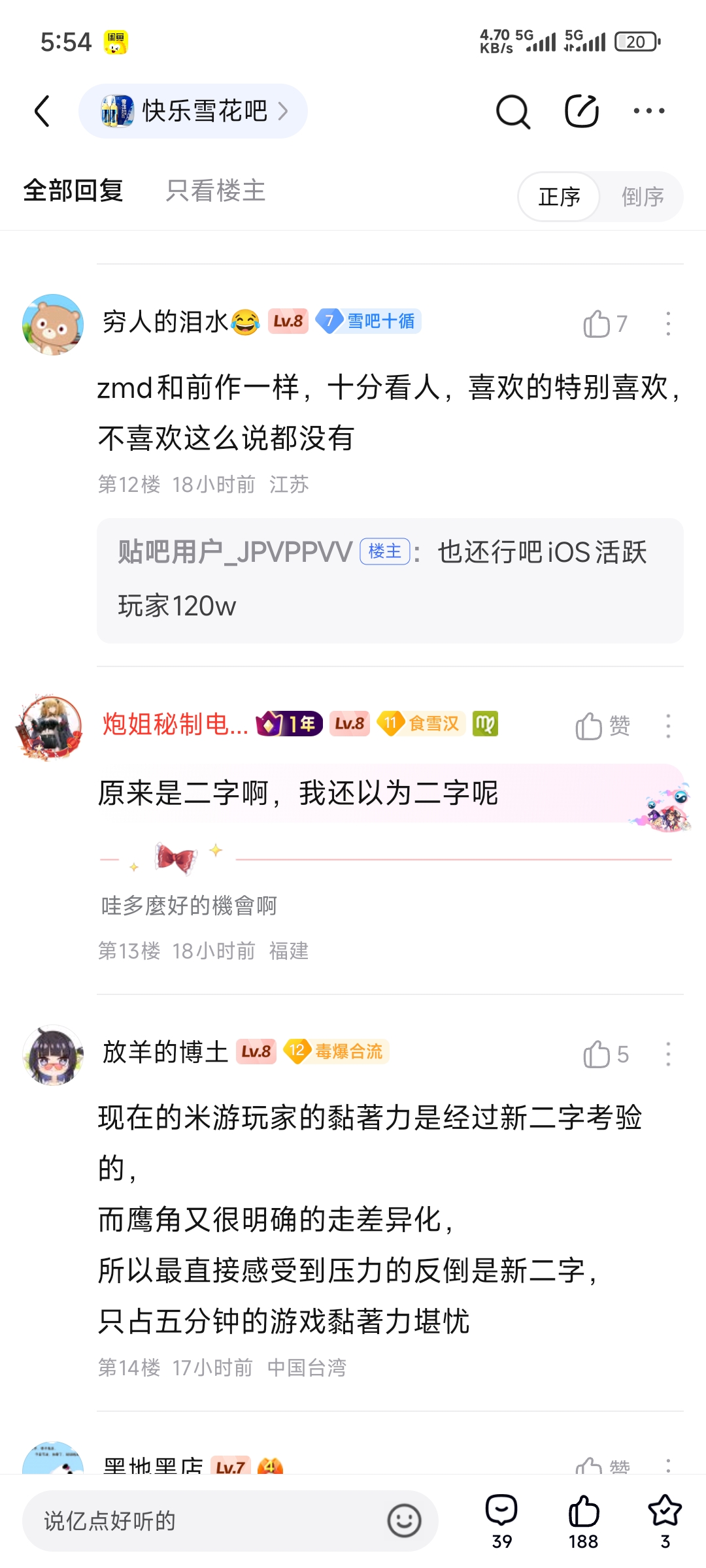Switch to the 全部回复 tab

click(73, 191)
